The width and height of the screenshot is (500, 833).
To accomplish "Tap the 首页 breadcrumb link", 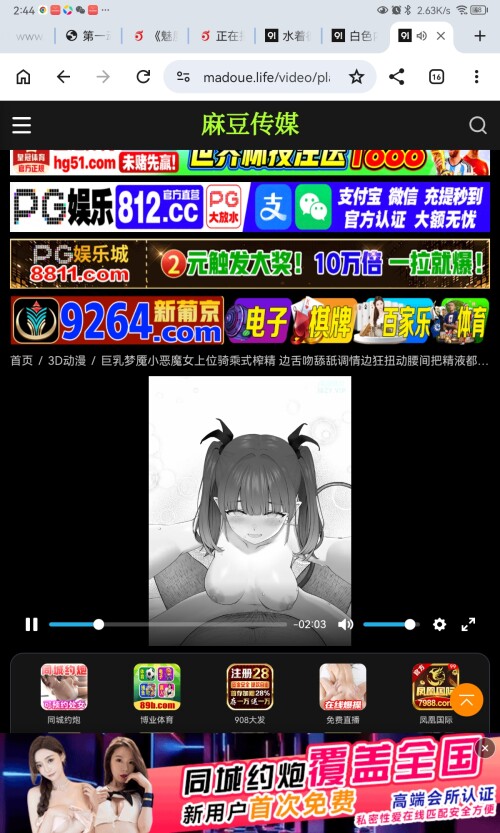I will [22, 361].
